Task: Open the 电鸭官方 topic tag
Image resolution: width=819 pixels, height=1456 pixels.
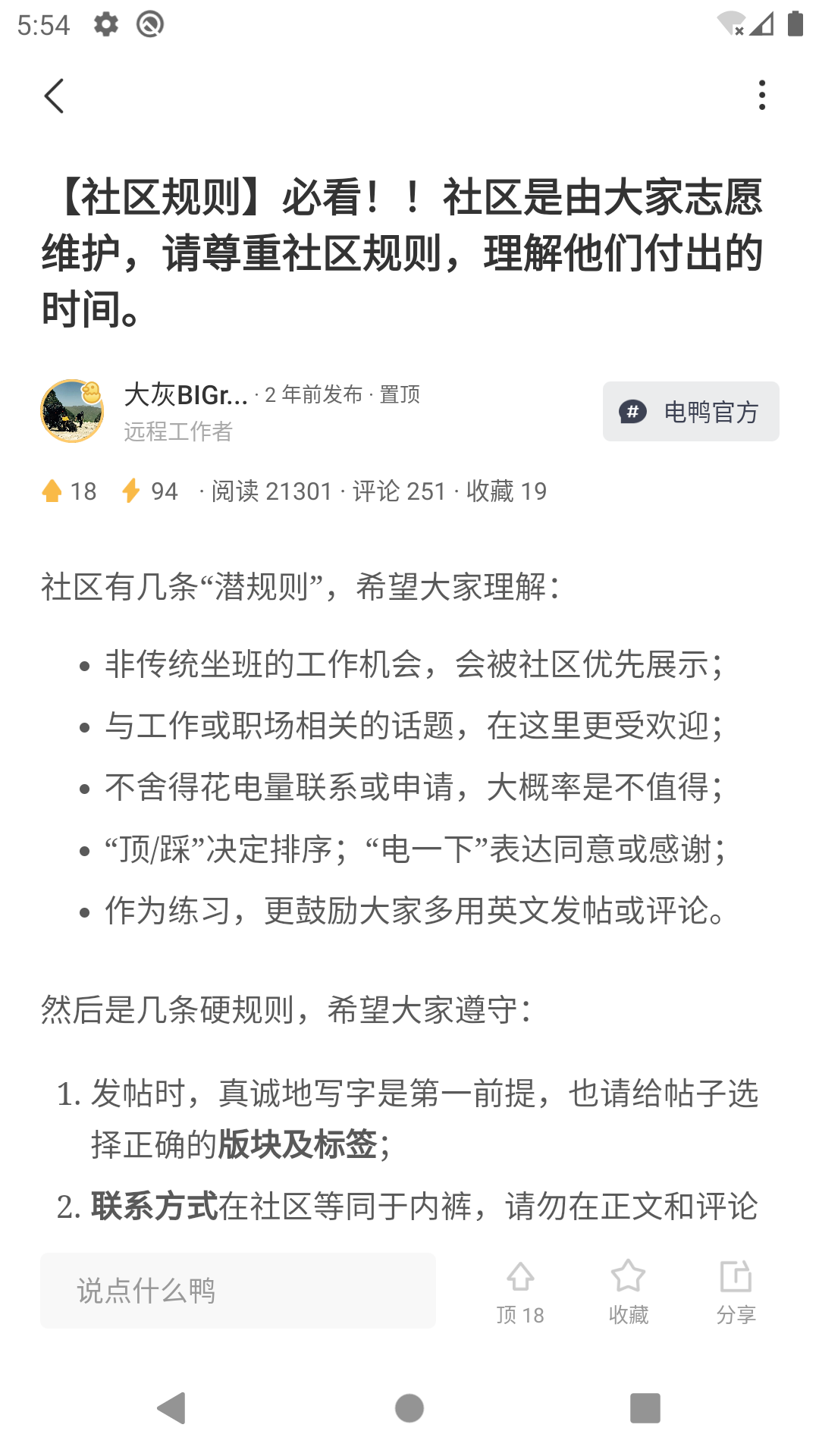Action: tap(691, 412)
